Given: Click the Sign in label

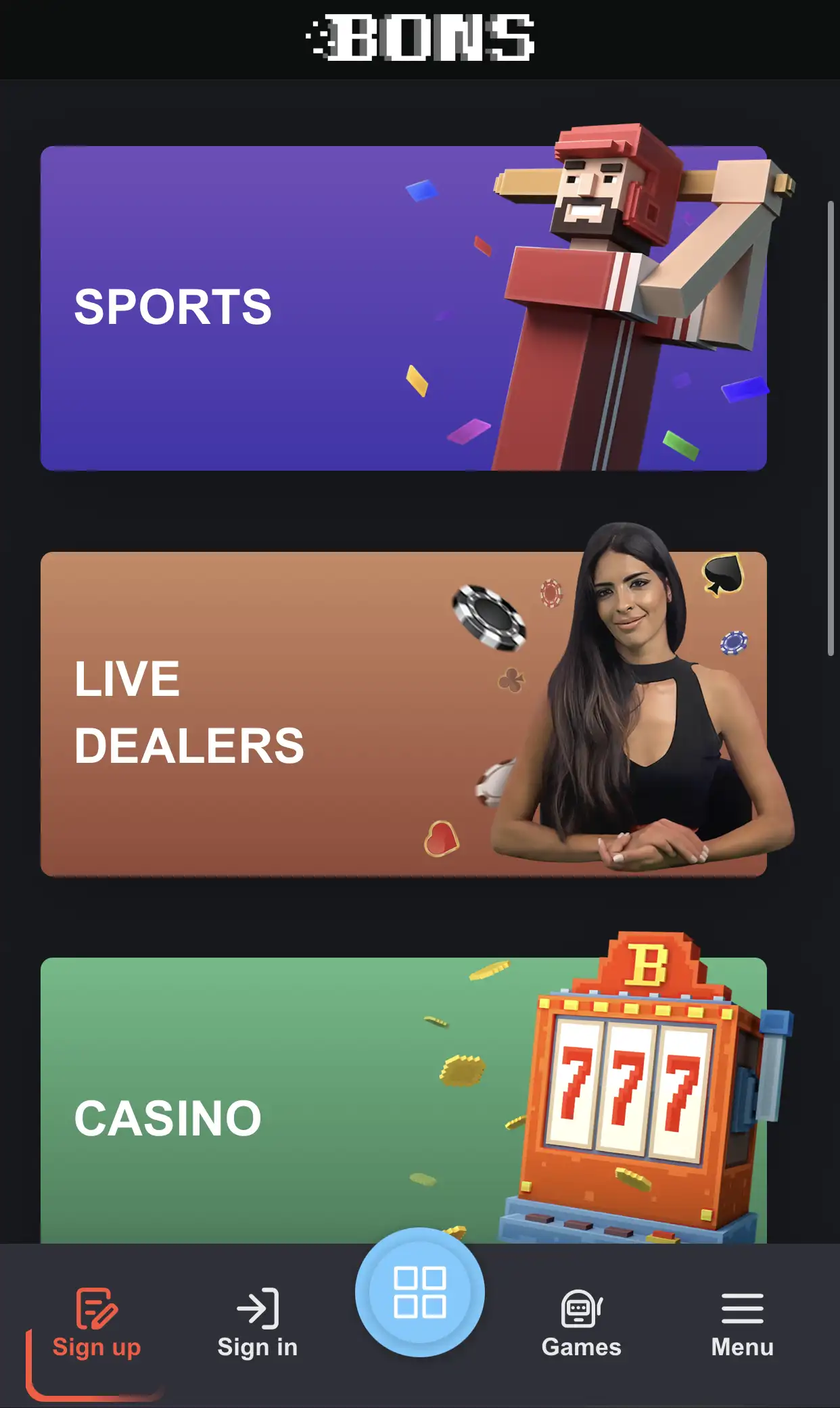Looking at the screenshot, I should (257, 1346).
